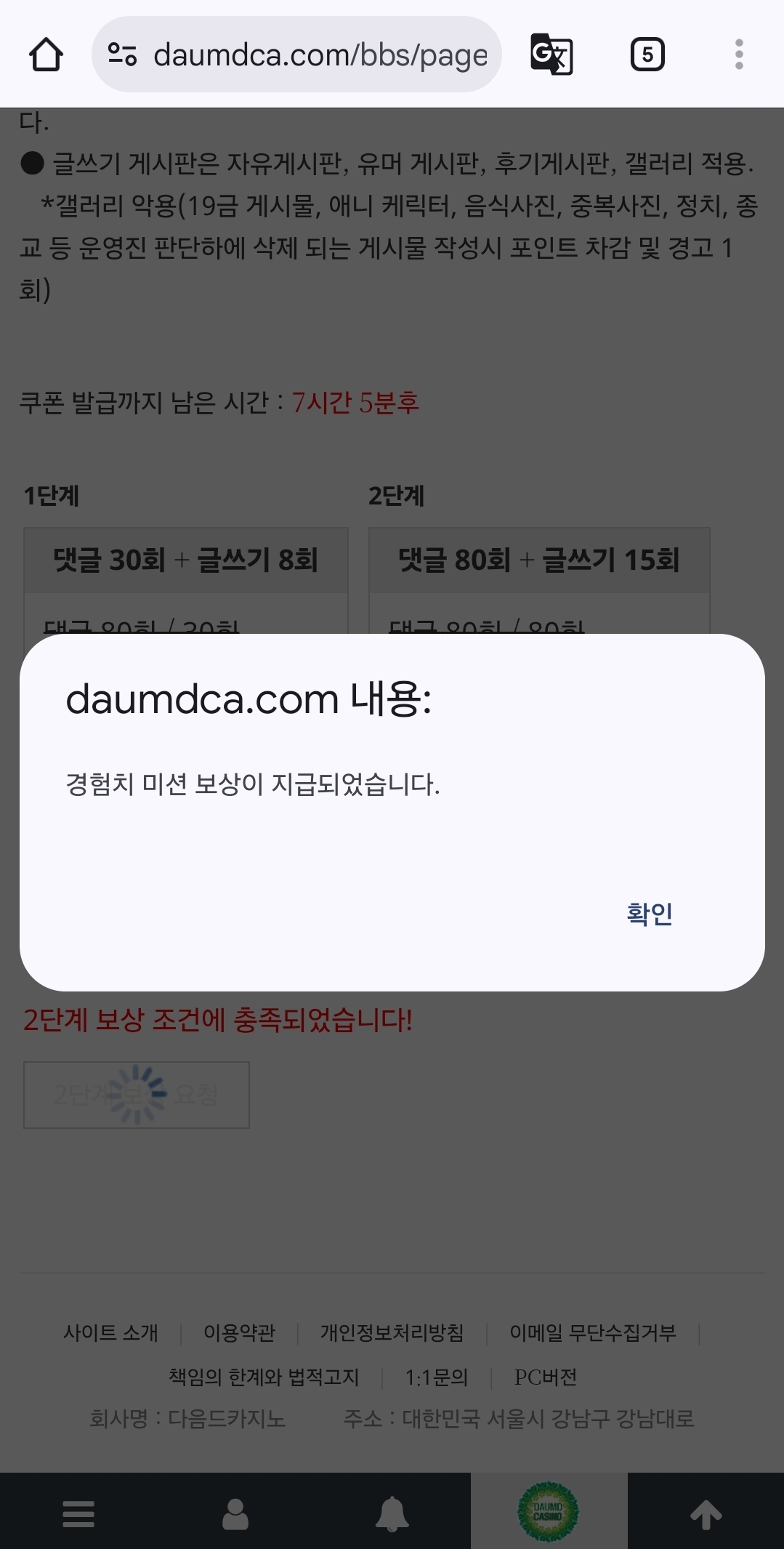Go to the browser home page
The image size is (784, 1549).
[x=46, y=55]
